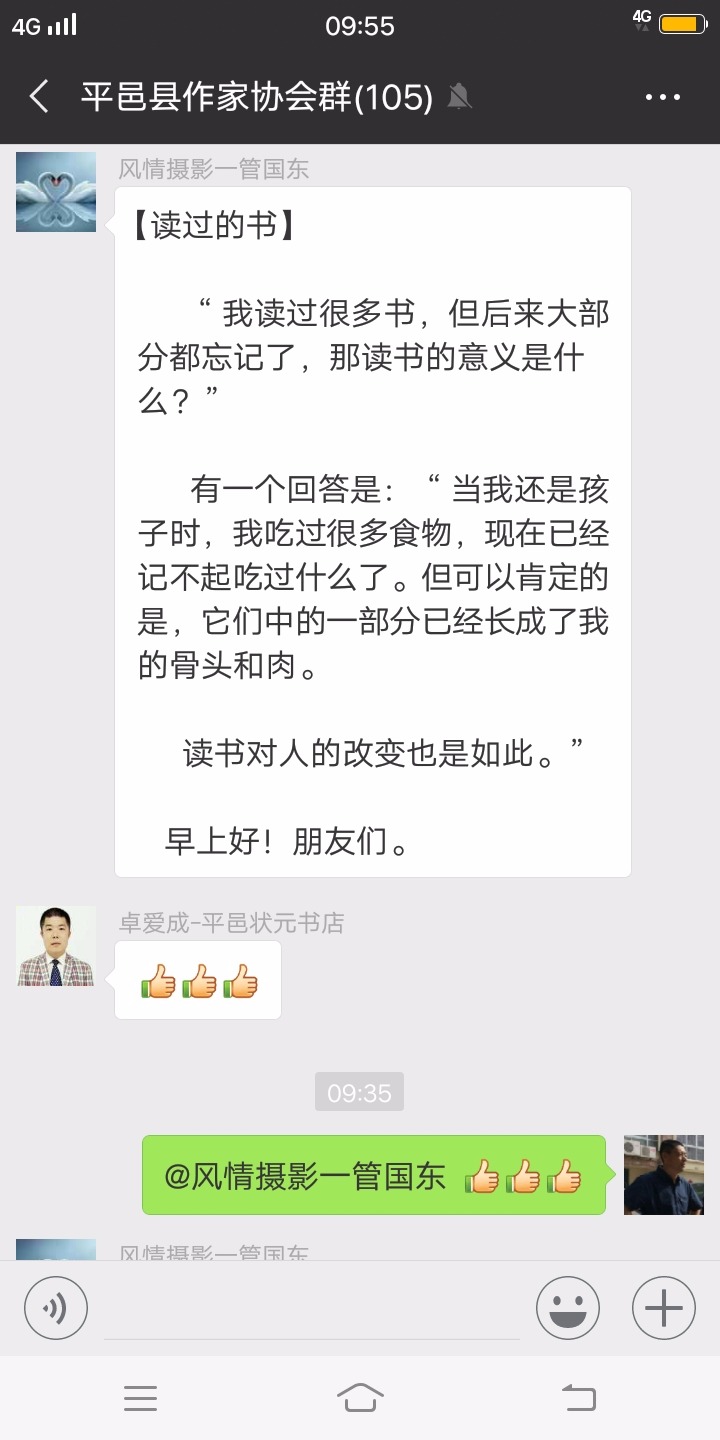
Task: Open the group chat's three-dot menu
Action: click(662, 97)
